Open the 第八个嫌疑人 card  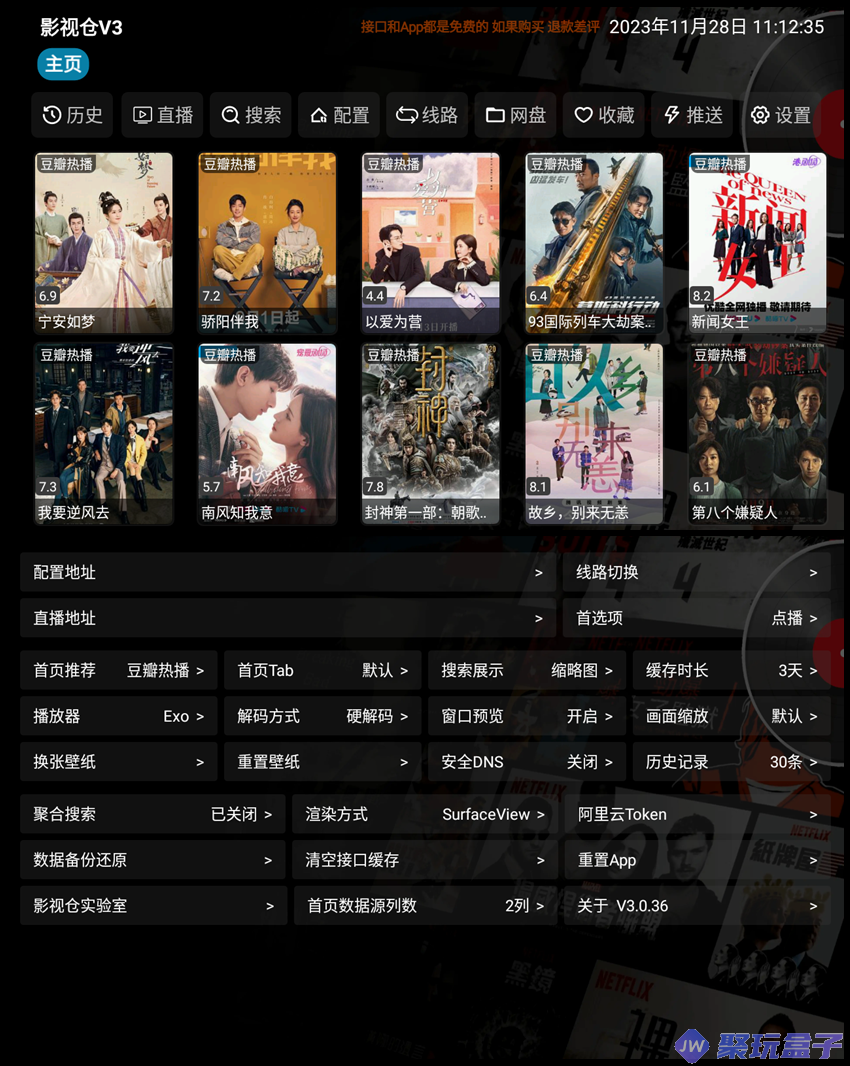coord(757,433)
